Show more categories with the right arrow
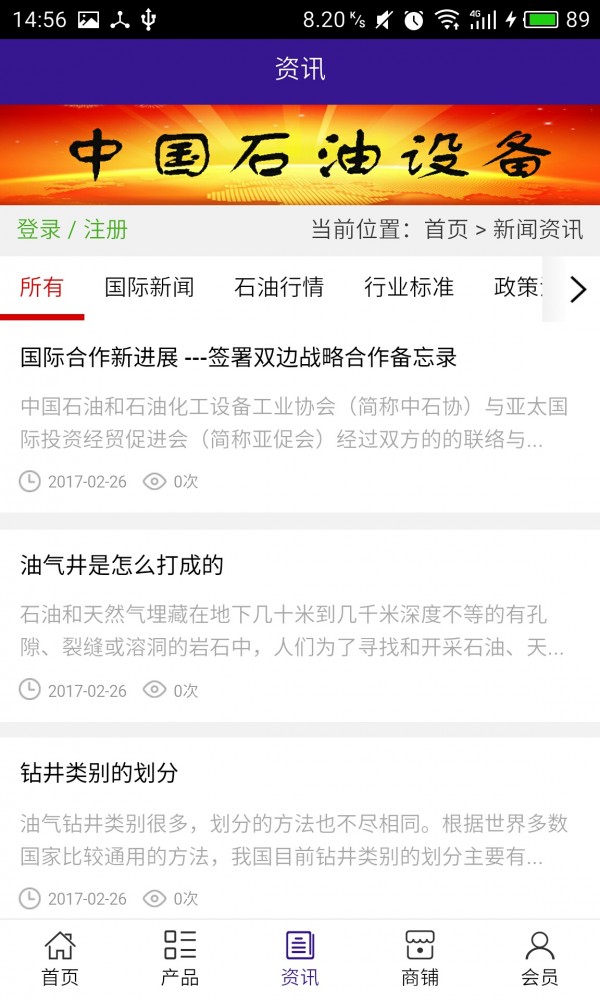Image resolution: width=600 pixels, height=1000 pixels. pos(577,289)
